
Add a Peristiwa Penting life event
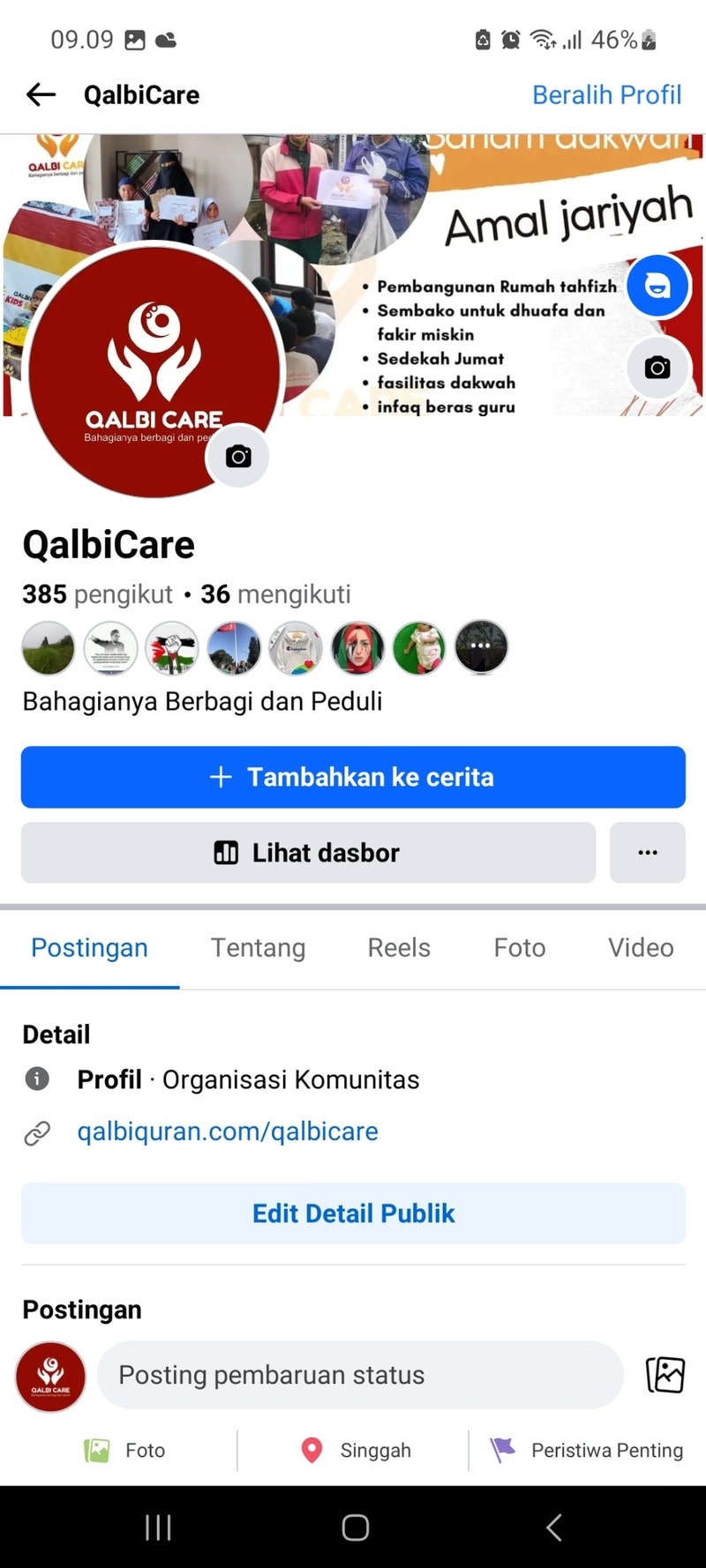tap(588, 1451)
